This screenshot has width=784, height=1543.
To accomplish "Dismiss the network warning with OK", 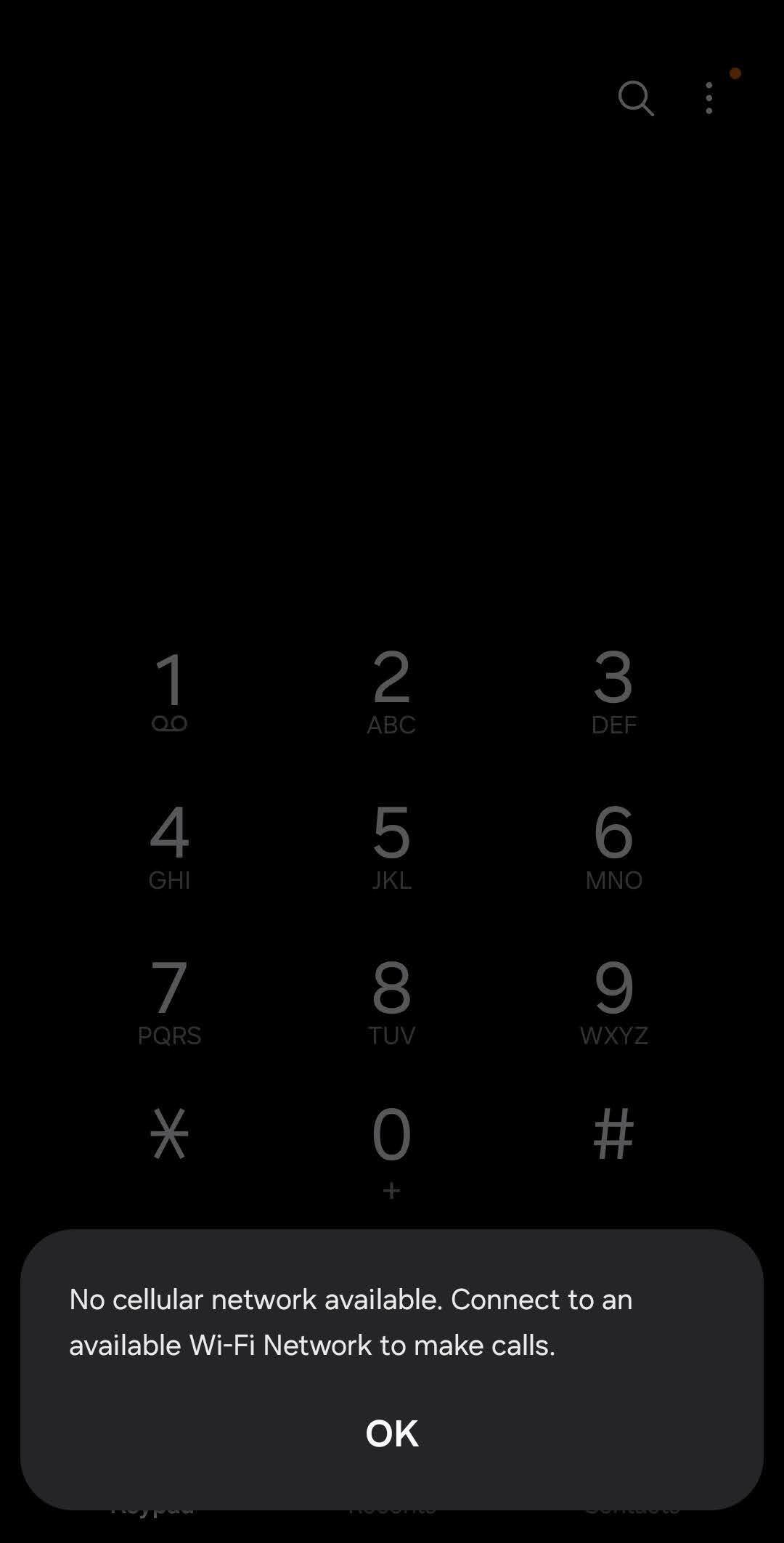I will (391, 1433).
